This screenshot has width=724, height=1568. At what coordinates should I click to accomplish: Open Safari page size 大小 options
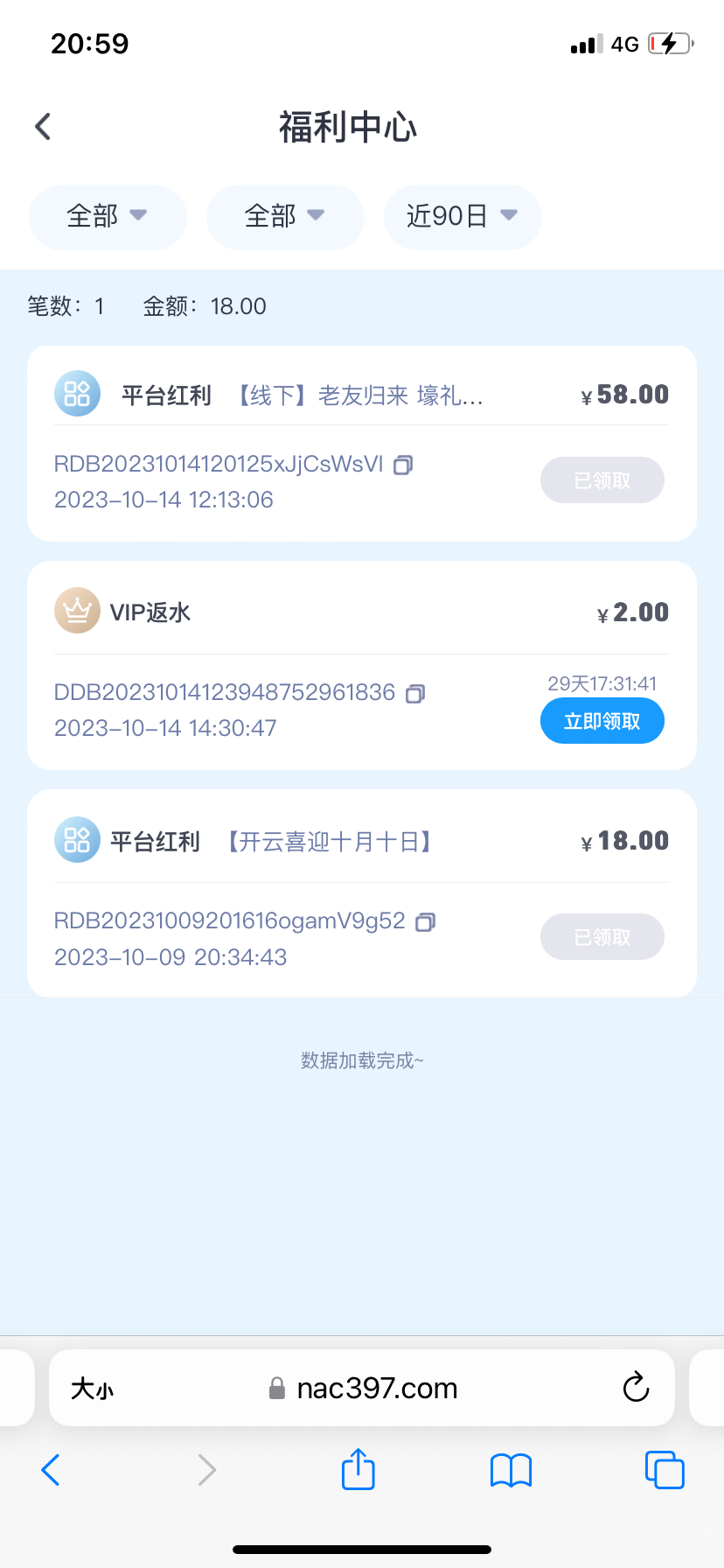(x=93, y=1389)
